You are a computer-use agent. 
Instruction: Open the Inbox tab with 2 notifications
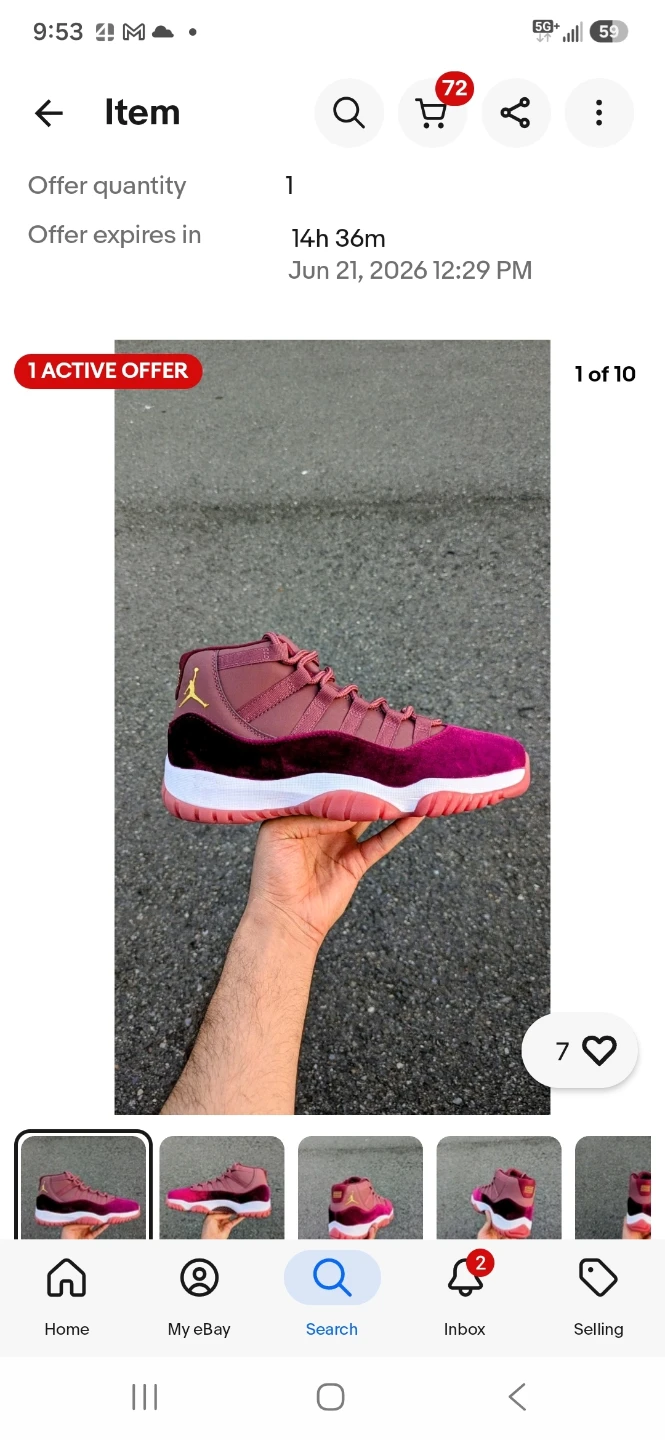coord(465,1297)
